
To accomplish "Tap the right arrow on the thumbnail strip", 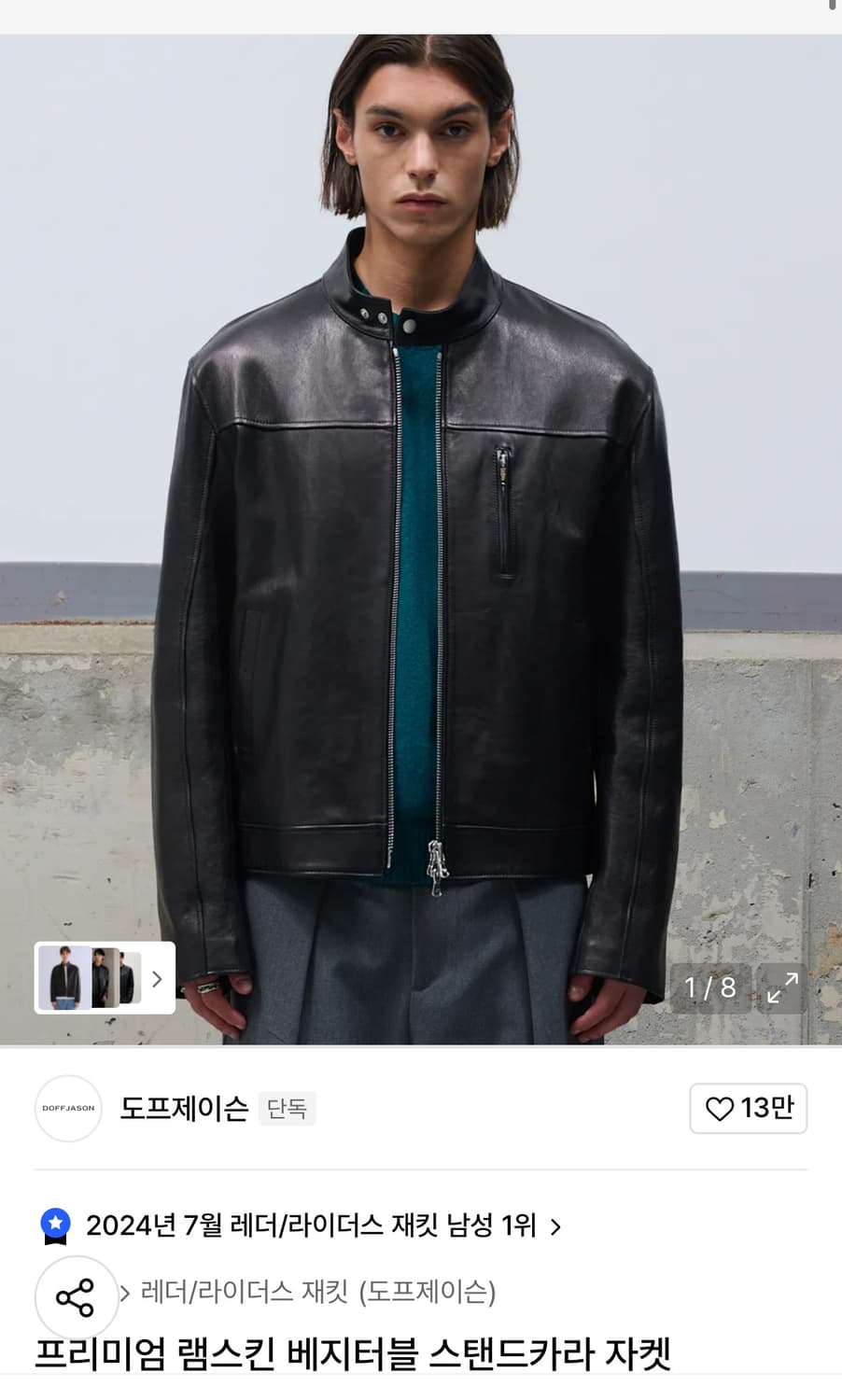I will [x=155, y=977].
